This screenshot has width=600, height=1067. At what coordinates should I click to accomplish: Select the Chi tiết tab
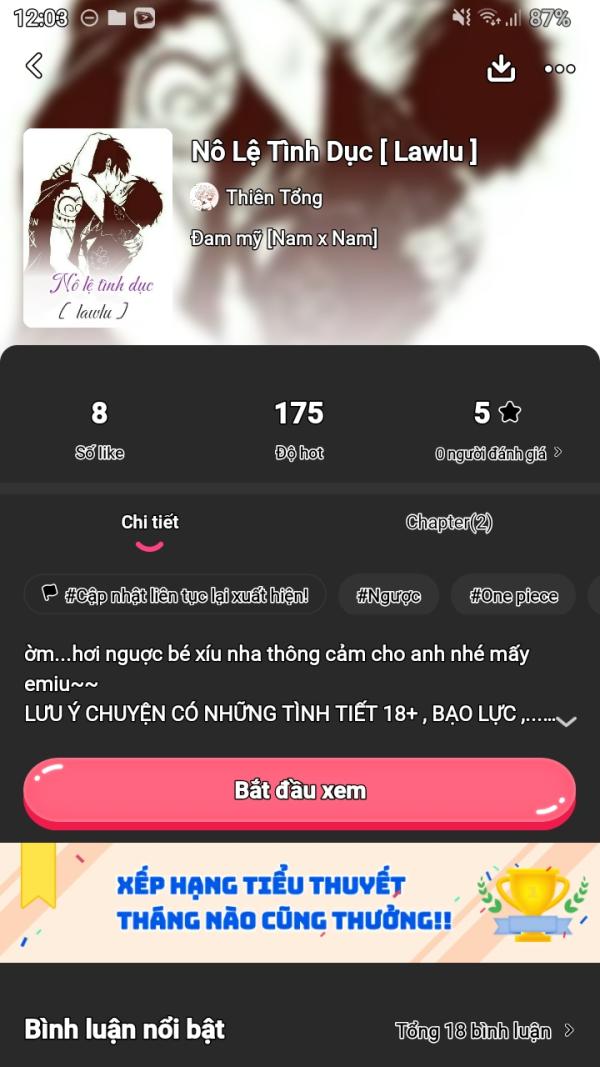pos(150,522)
